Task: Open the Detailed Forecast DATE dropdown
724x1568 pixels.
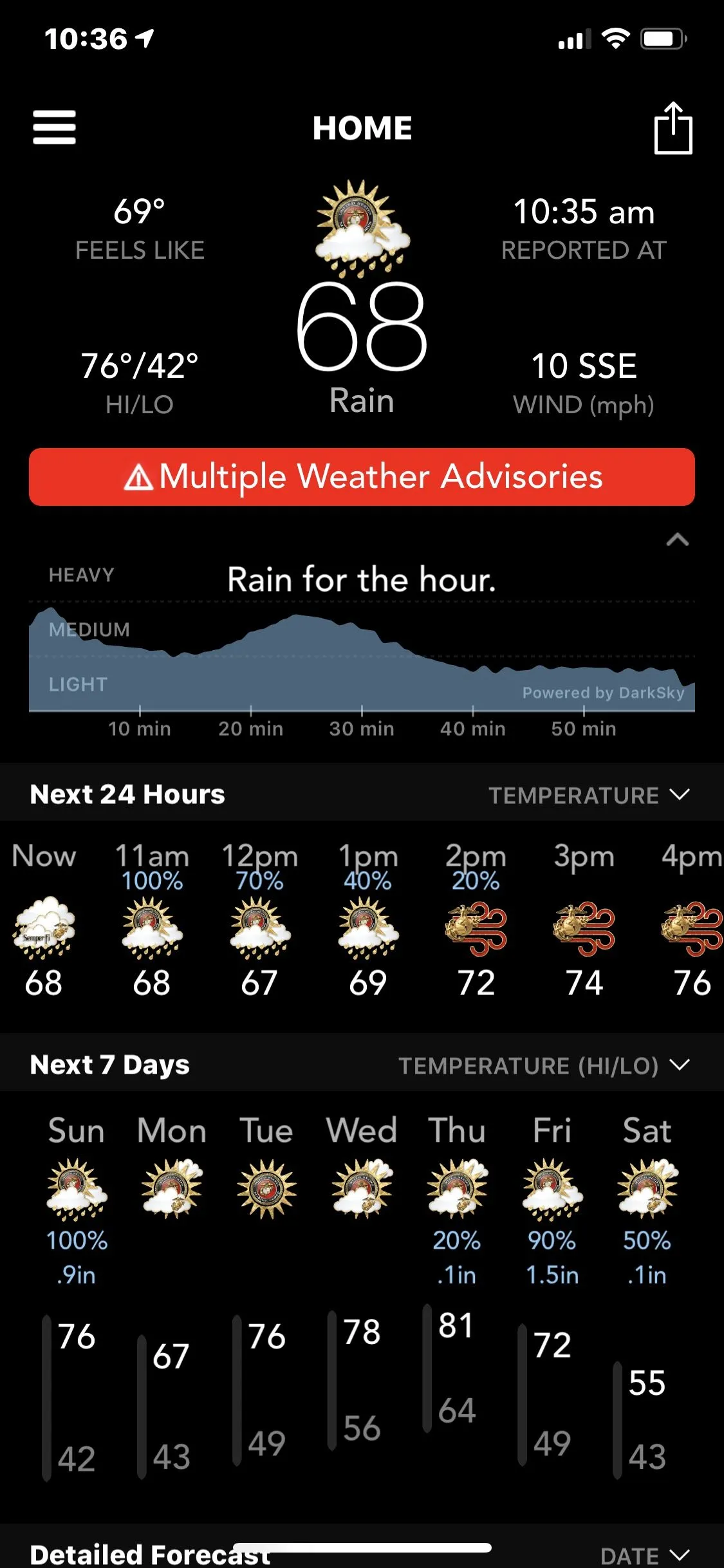Action: click(644, 1554)
